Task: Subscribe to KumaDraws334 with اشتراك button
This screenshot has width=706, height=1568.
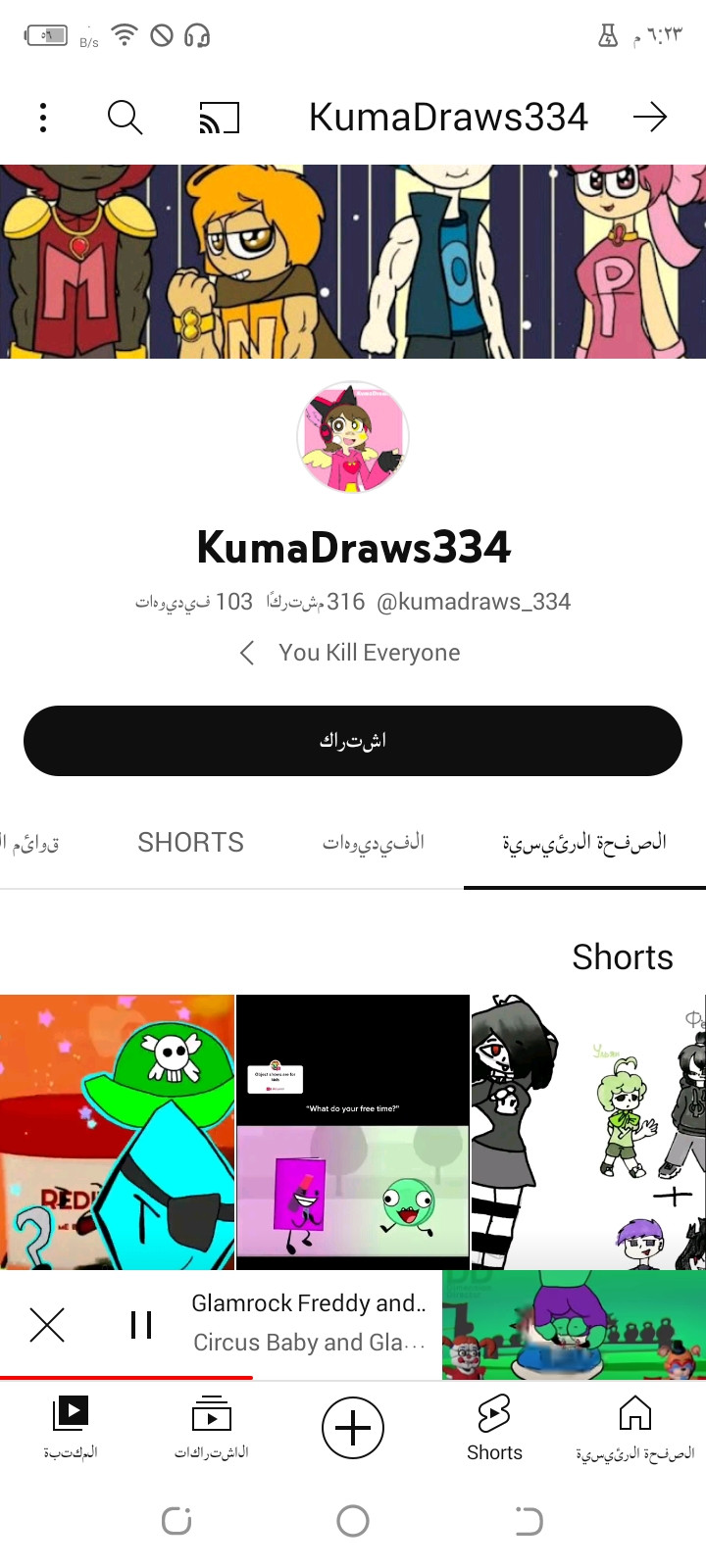Action: pos(353,741)
